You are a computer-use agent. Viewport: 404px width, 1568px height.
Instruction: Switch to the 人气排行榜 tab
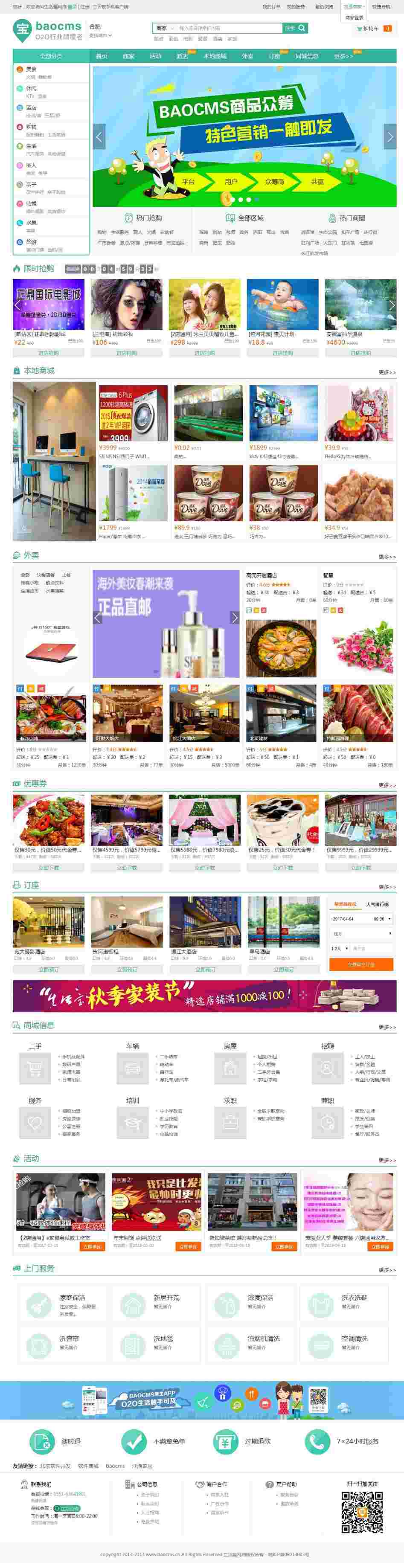[377, 905]
